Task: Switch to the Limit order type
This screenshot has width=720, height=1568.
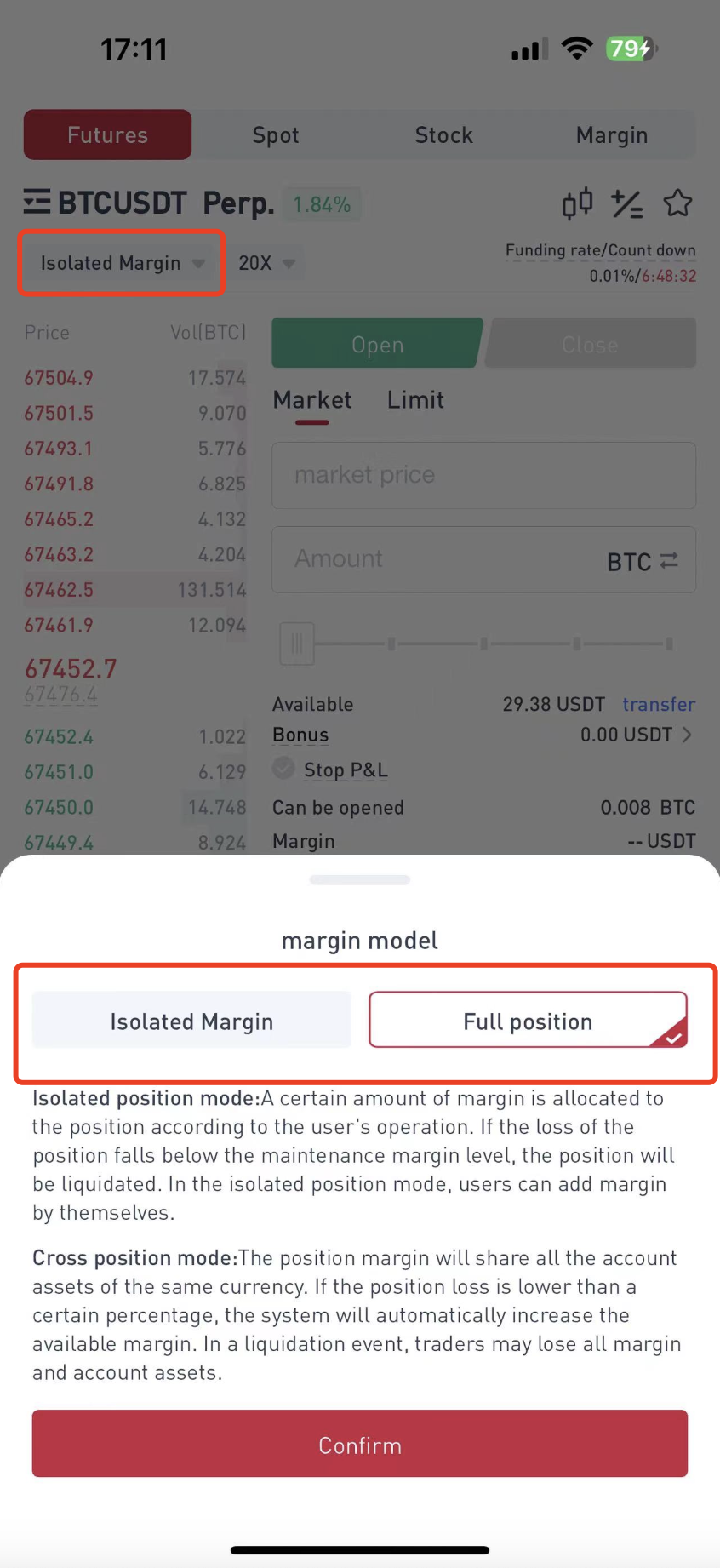Action: pyautogui.click(x=415, y=400)
